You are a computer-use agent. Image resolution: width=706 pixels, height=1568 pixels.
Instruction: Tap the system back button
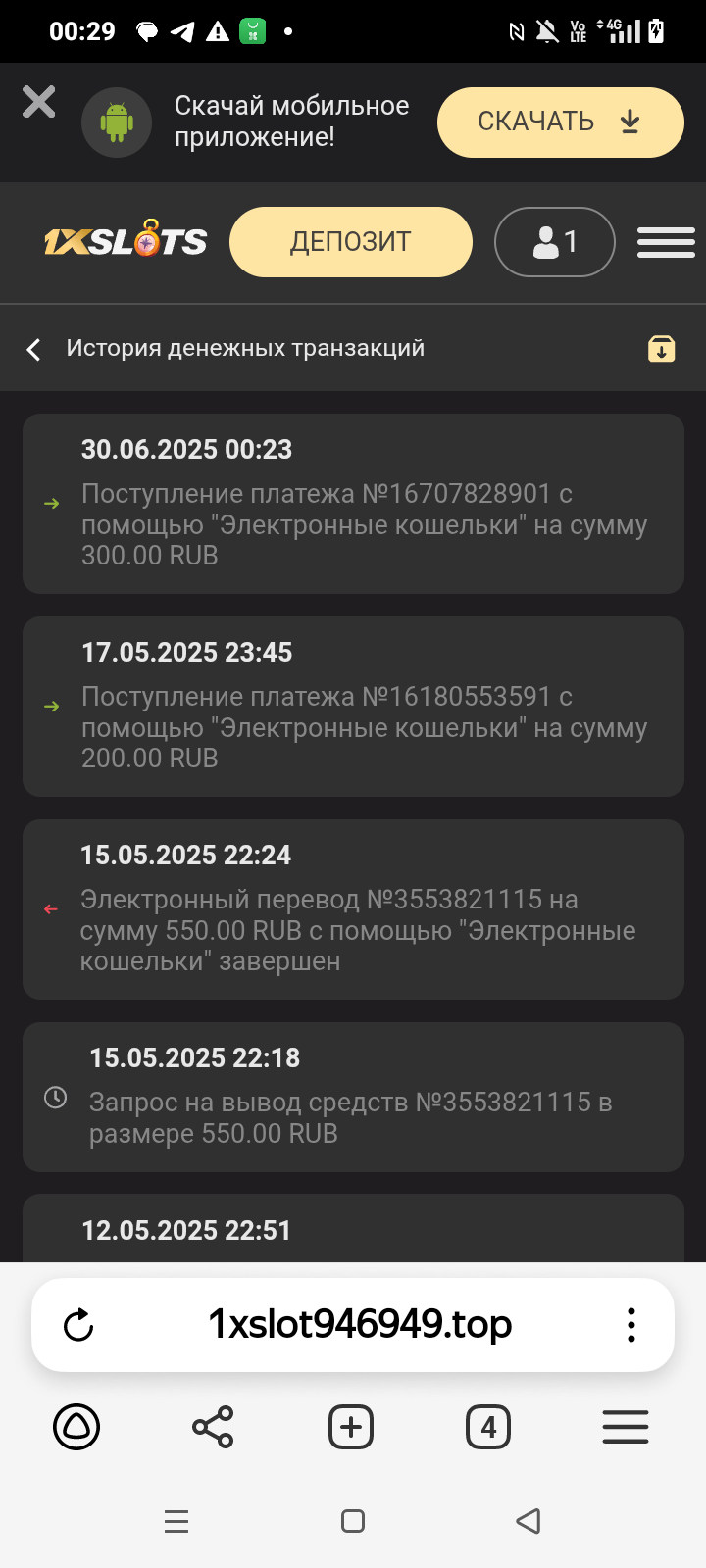tap(529, 1521)
